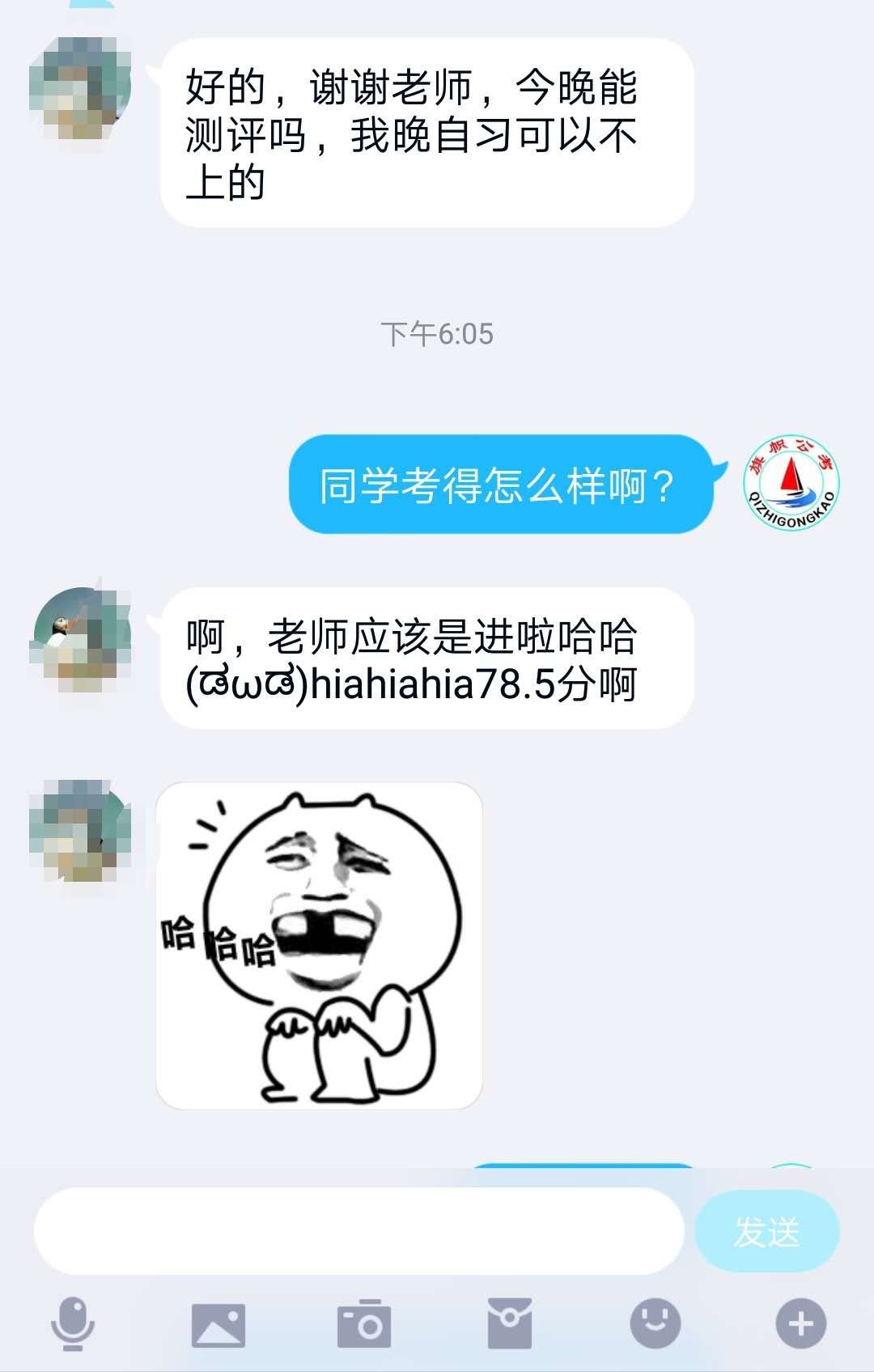This screenshot has width=874, height=1372.
Task: Open the QIZHIGONGKAO sender avatar
Action: (x=791, y=483)
